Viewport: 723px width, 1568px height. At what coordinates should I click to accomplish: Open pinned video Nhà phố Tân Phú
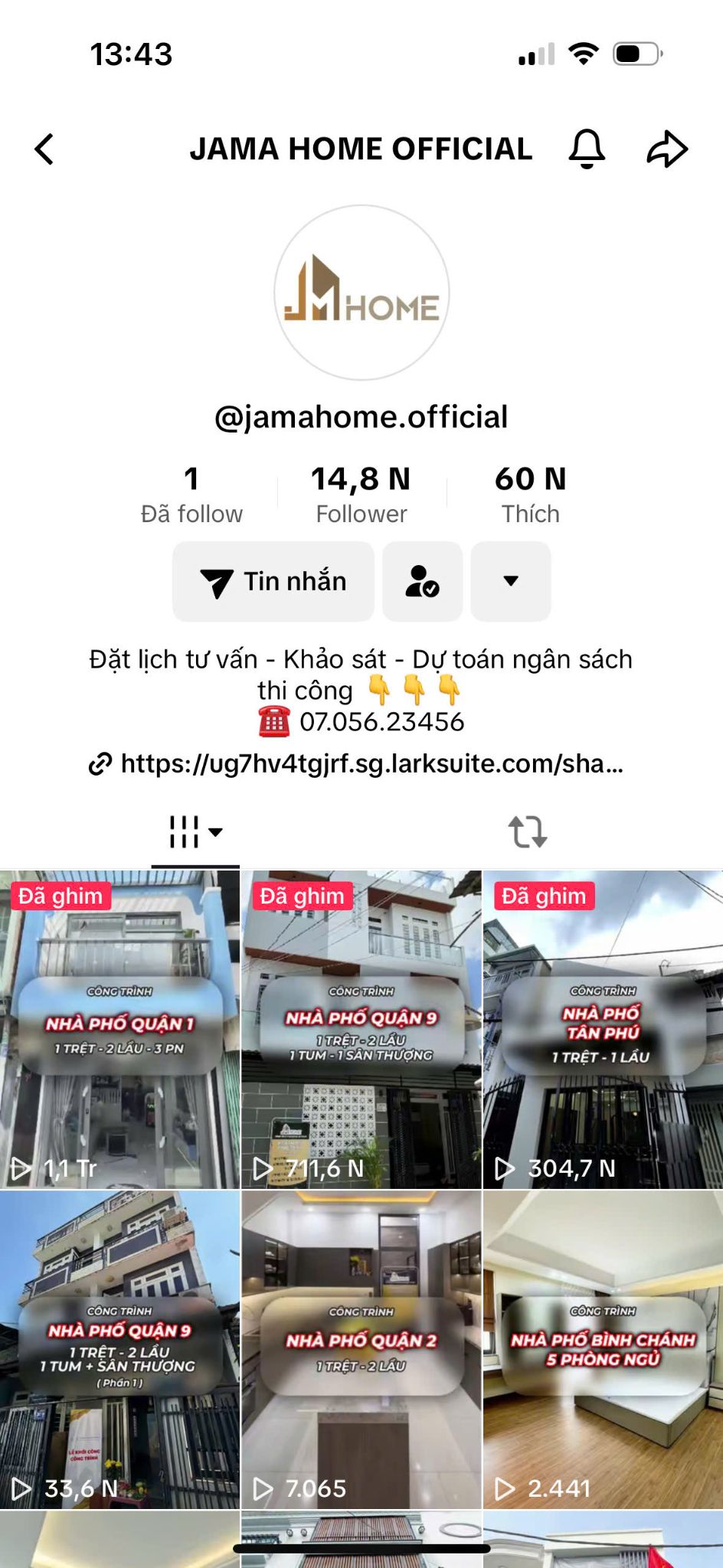[x=603, y=1029]
